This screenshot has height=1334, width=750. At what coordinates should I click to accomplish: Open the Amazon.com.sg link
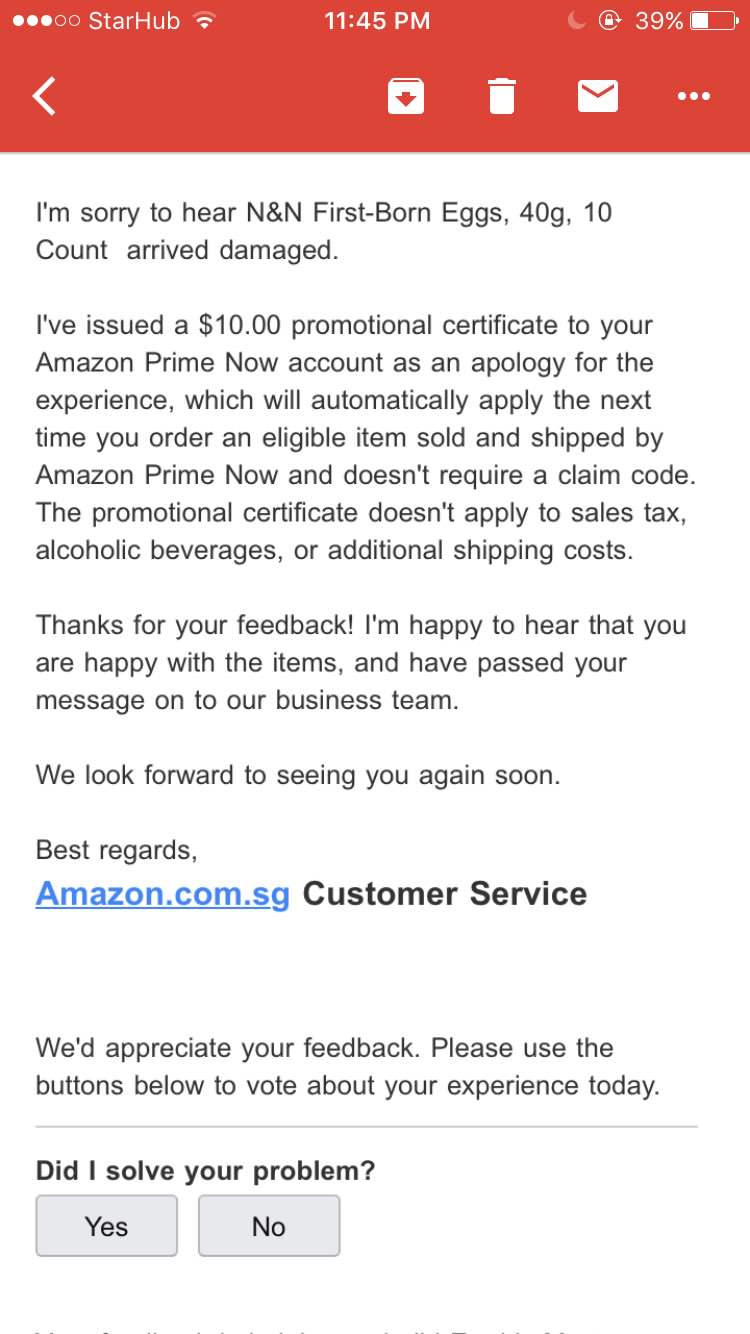[162, 893]
